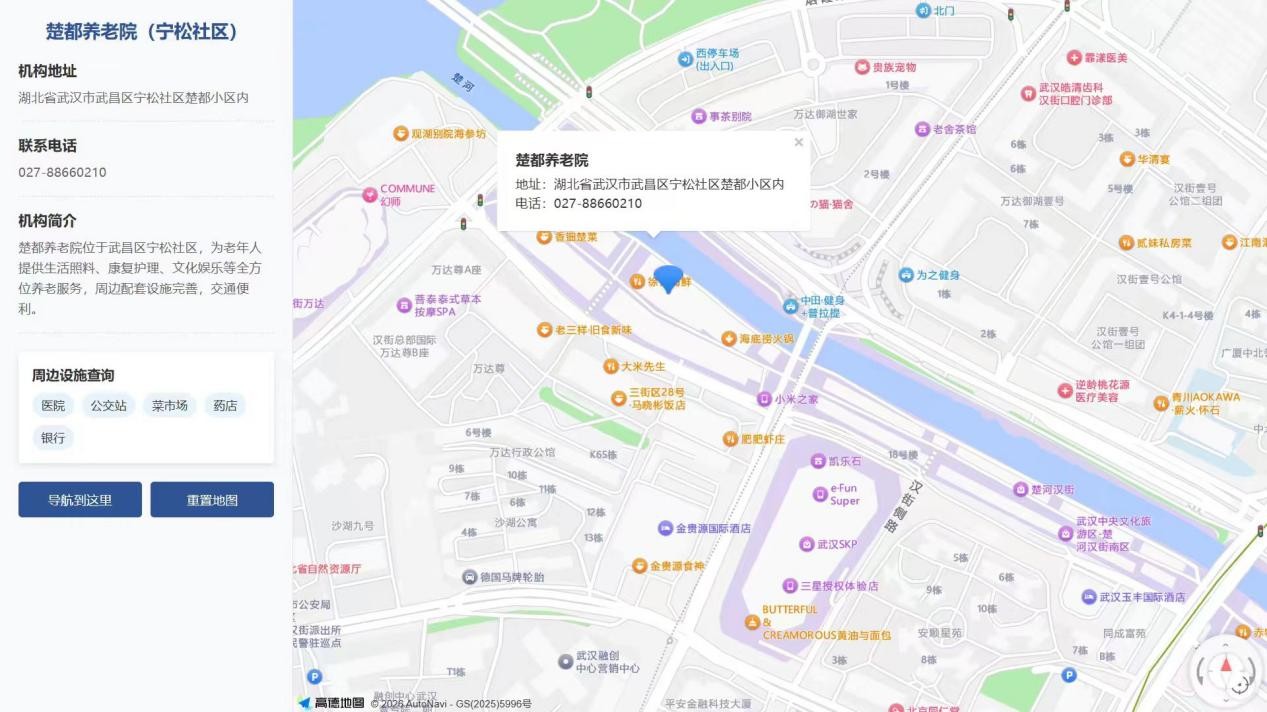Select the 银行 facility chip
1267x712 pixels.
pos(53,438)
